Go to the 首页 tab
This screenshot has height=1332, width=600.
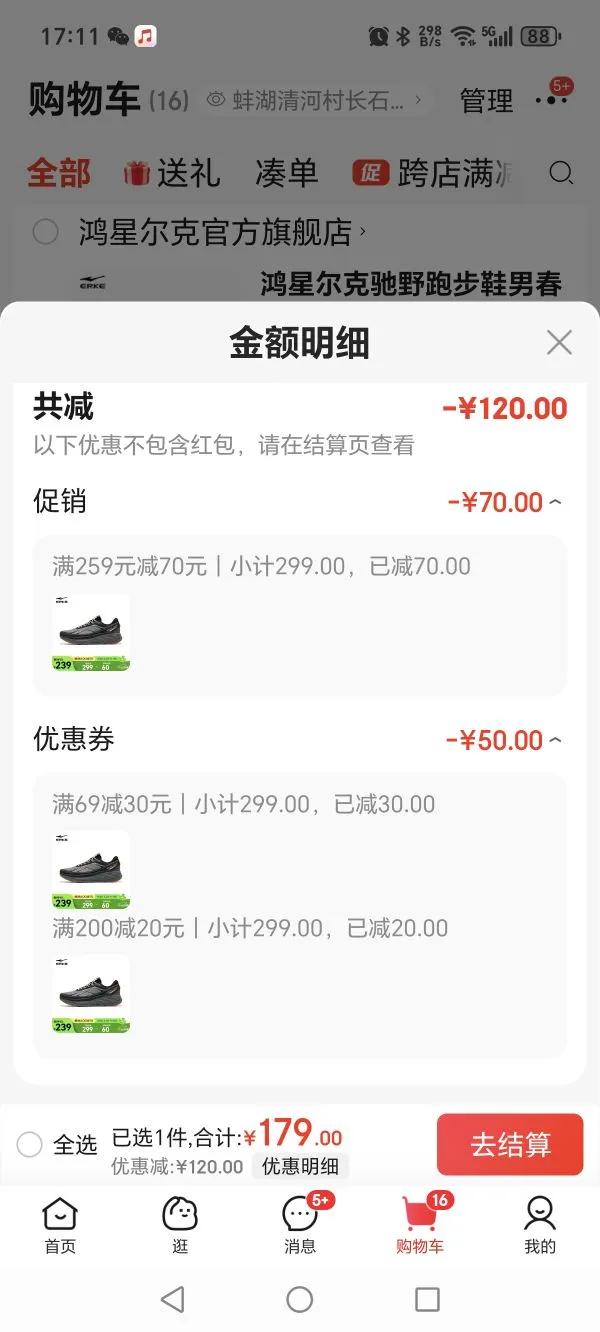(60, 1224)
